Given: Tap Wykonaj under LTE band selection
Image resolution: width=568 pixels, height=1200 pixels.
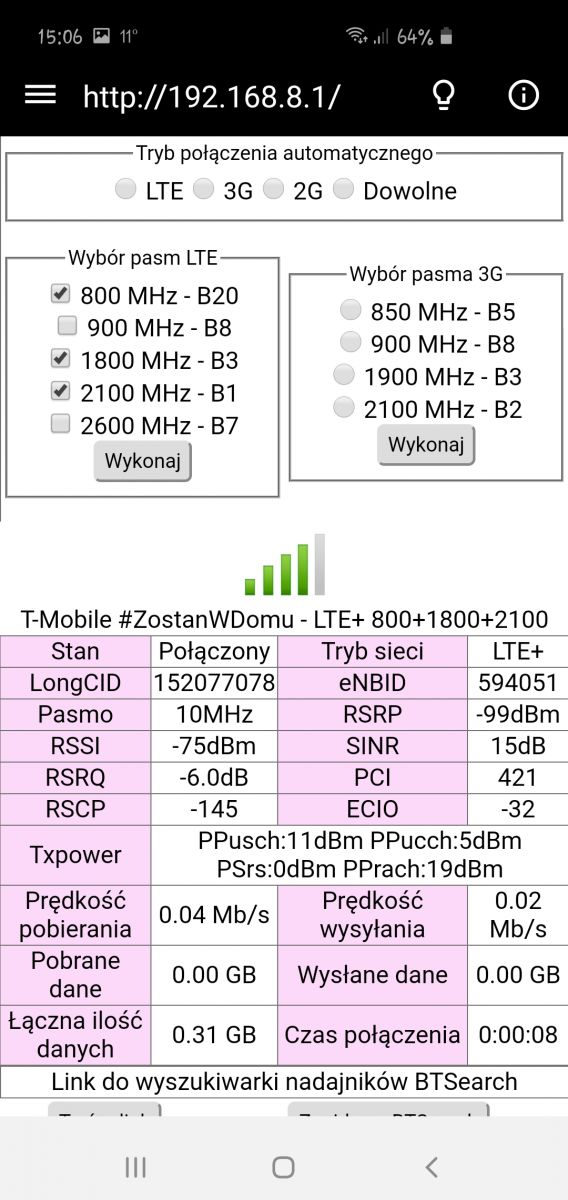Looking at the screenshot, I should coord(142,462).
